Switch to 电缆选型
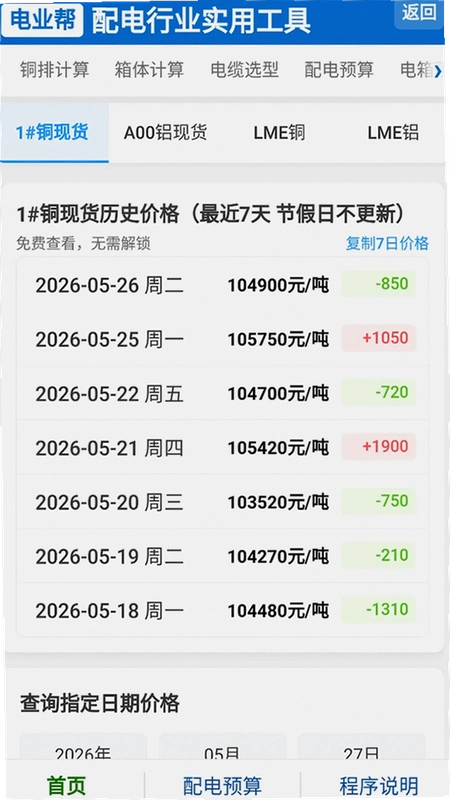Viewport: 450px width, 800px height. (244, 70)
